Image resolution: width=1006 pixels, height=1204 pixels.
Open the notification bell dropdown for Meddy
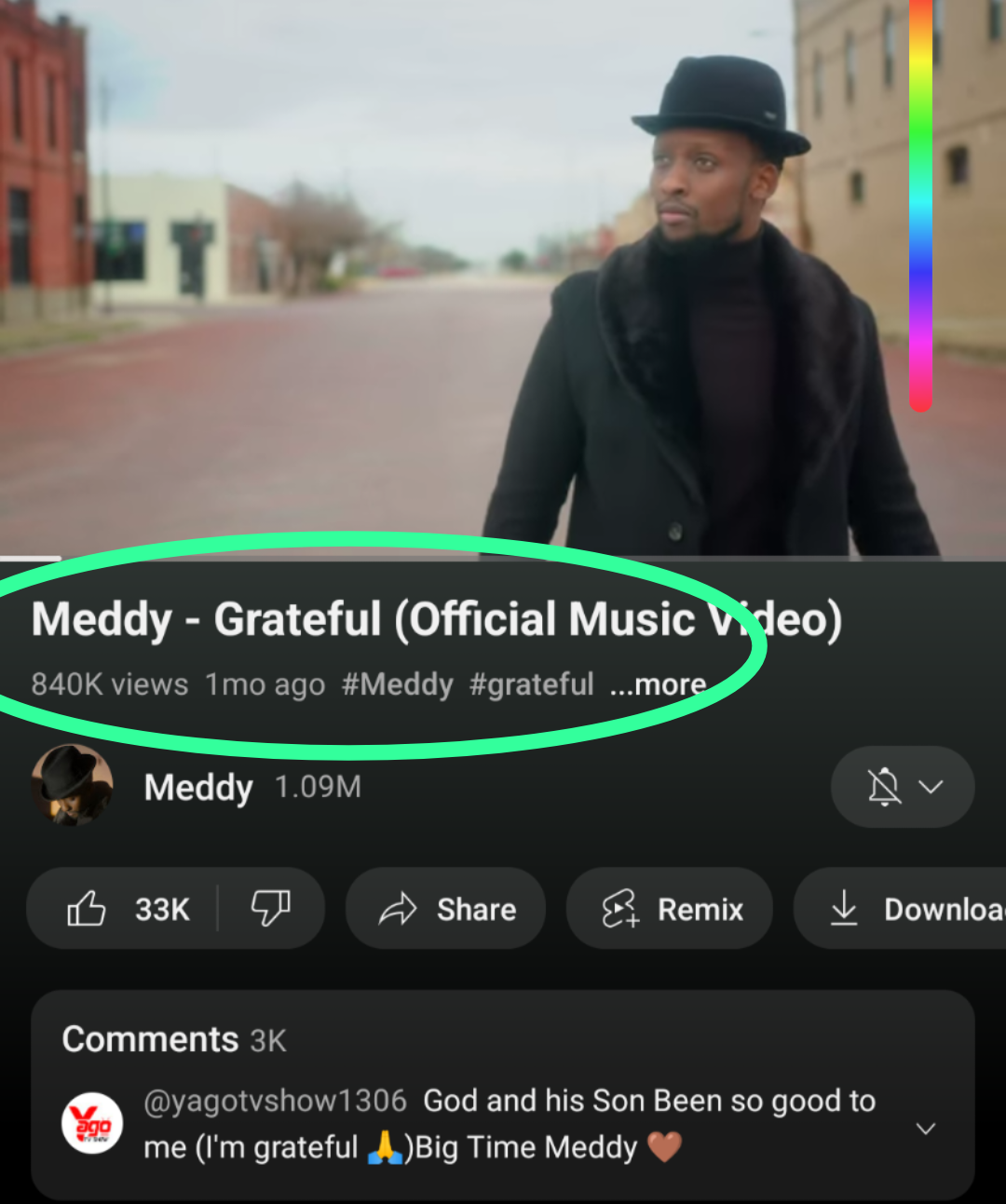[x=902, y=787]
